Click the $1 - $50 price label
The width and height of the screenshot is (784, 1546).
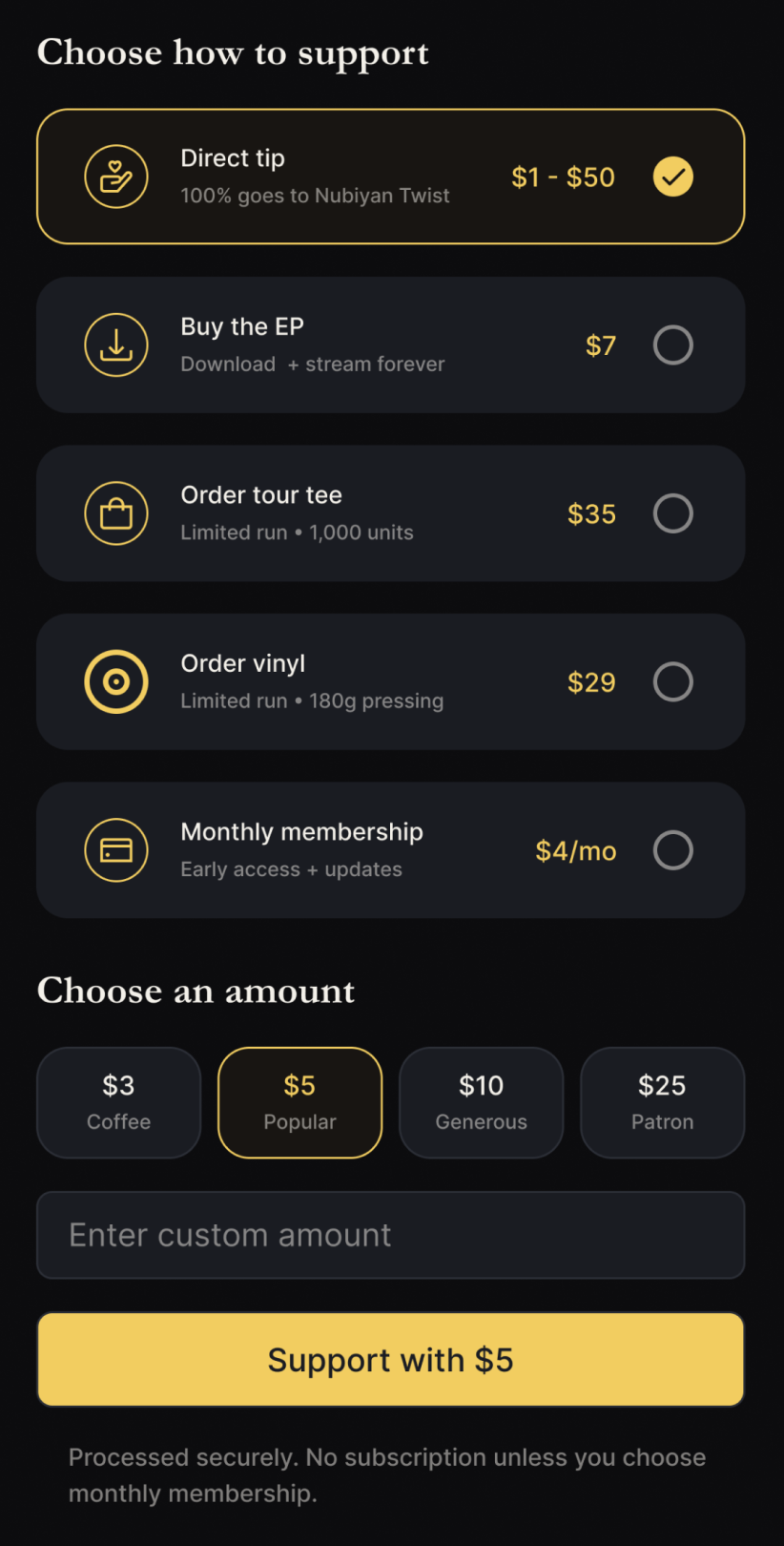tap(563, 177)
